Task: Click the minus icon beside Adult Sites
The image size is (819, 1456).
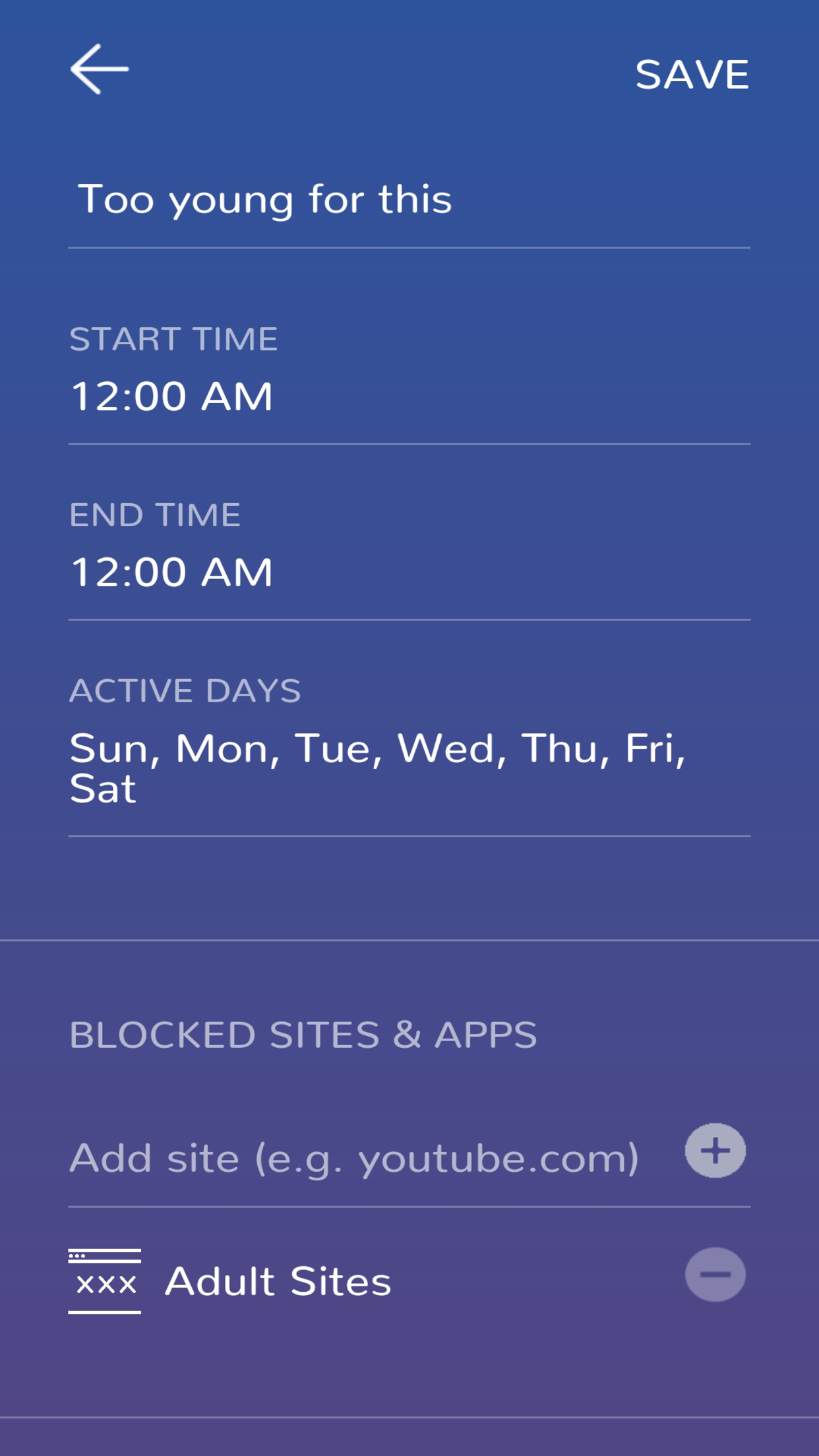Action: 714,1275
